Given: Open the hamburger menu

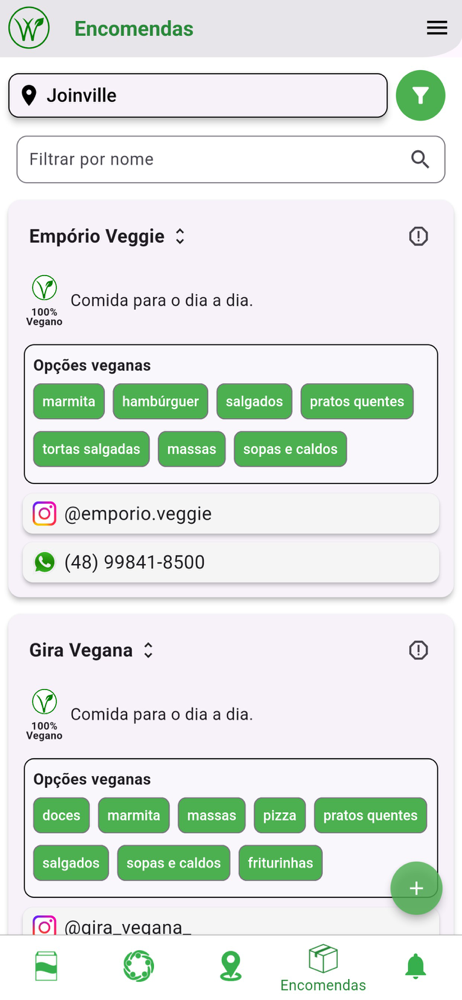Looking at the screenshot, I should [x=436, y=28].
